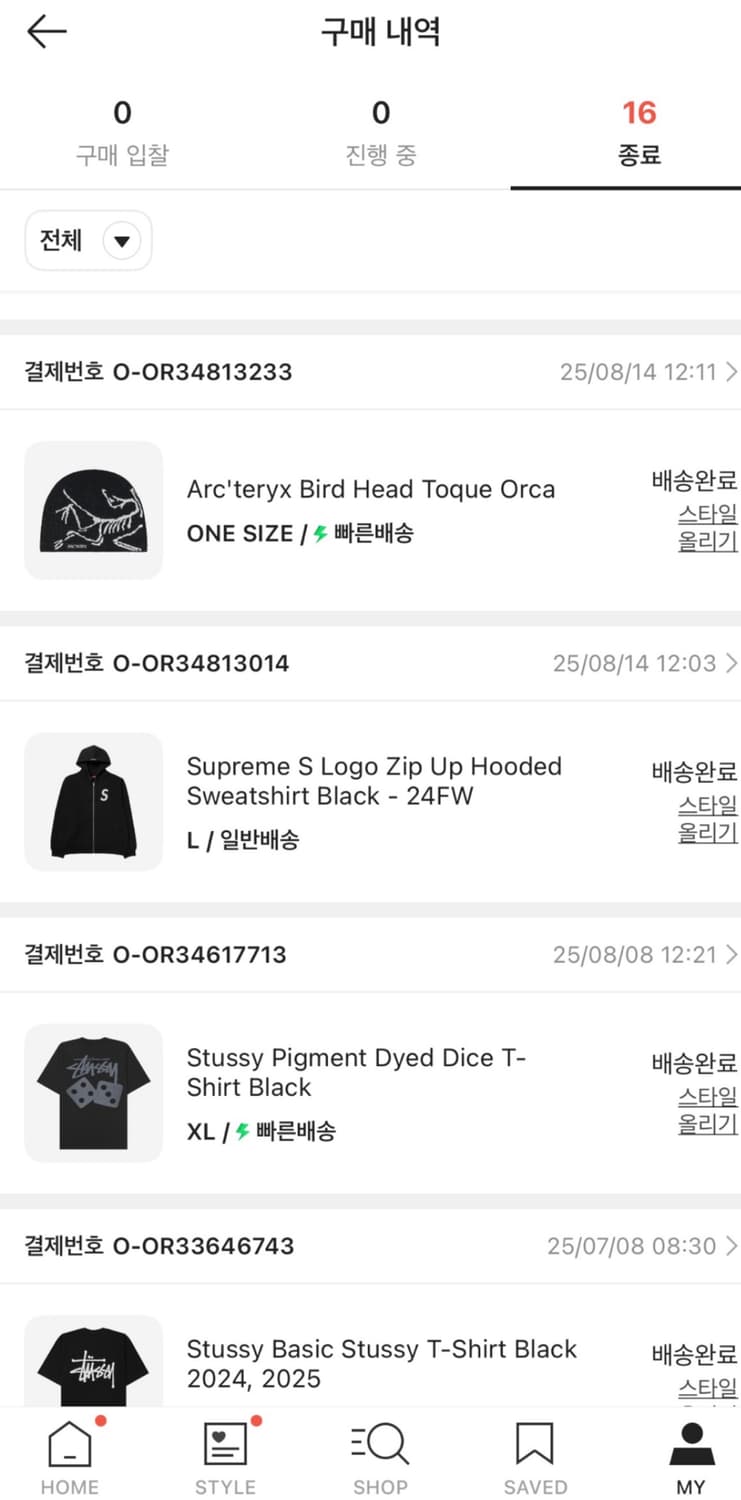
Task: Select the Arc'teryx beanie product image
Action: (93, 510)
